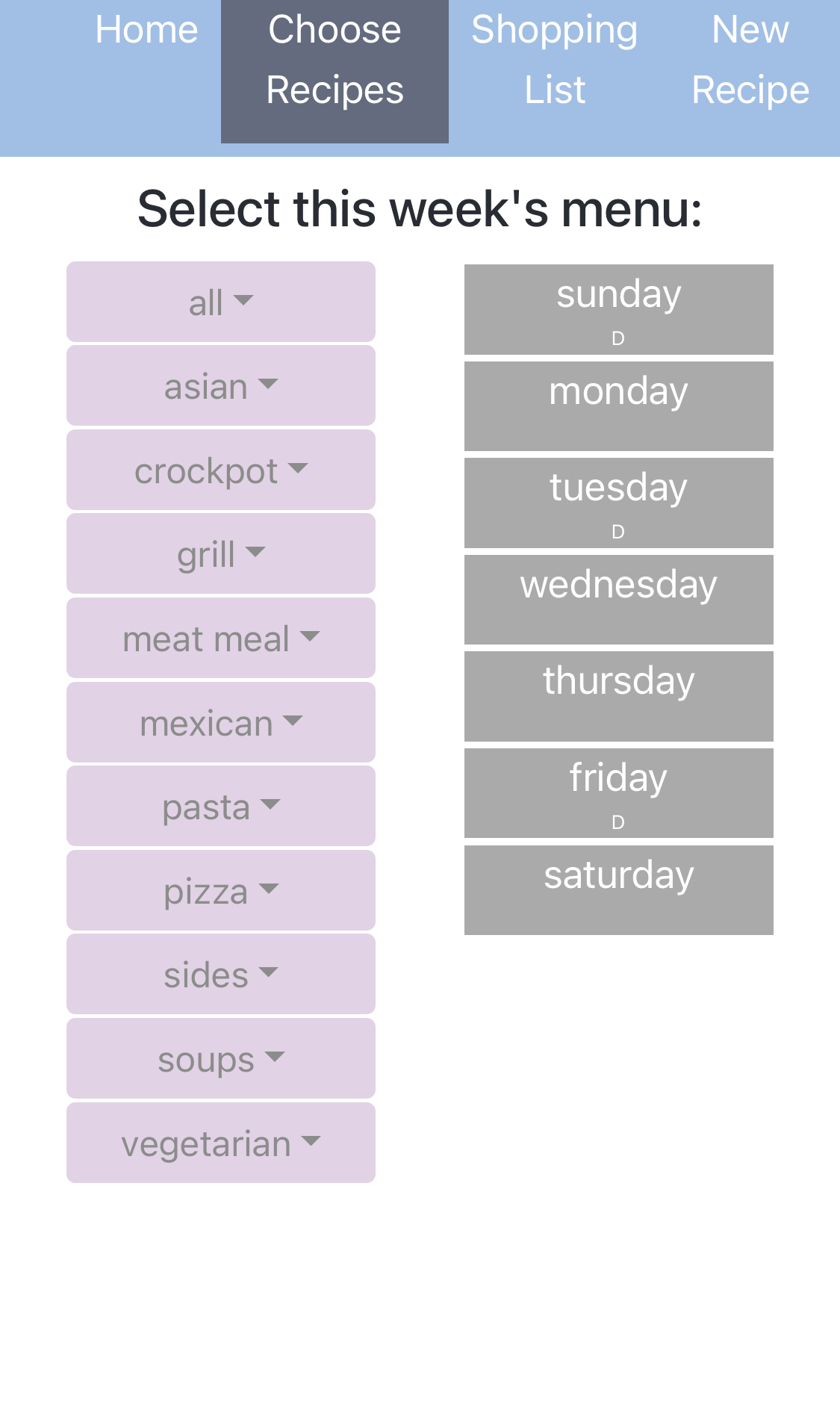Screen dimensions: 840x1416
Task: Expand the crockpot recipes list
Action: click(x=220, y=470)
